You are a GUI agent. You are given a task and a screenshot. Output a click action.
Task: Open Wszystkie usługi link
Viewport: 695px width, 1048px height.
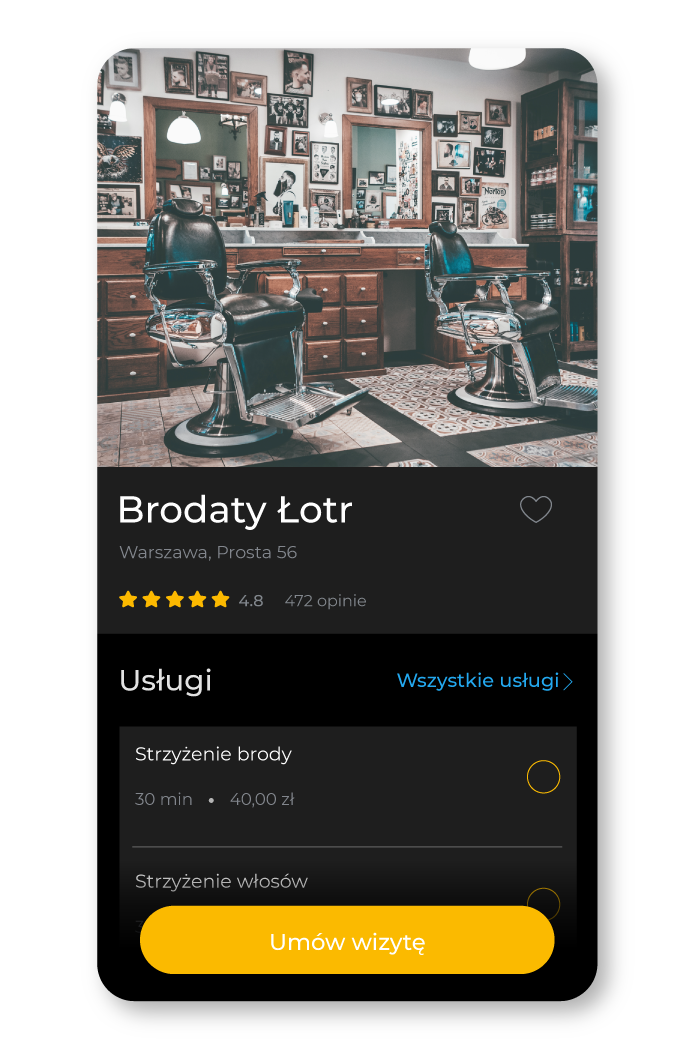click(484, 681)
